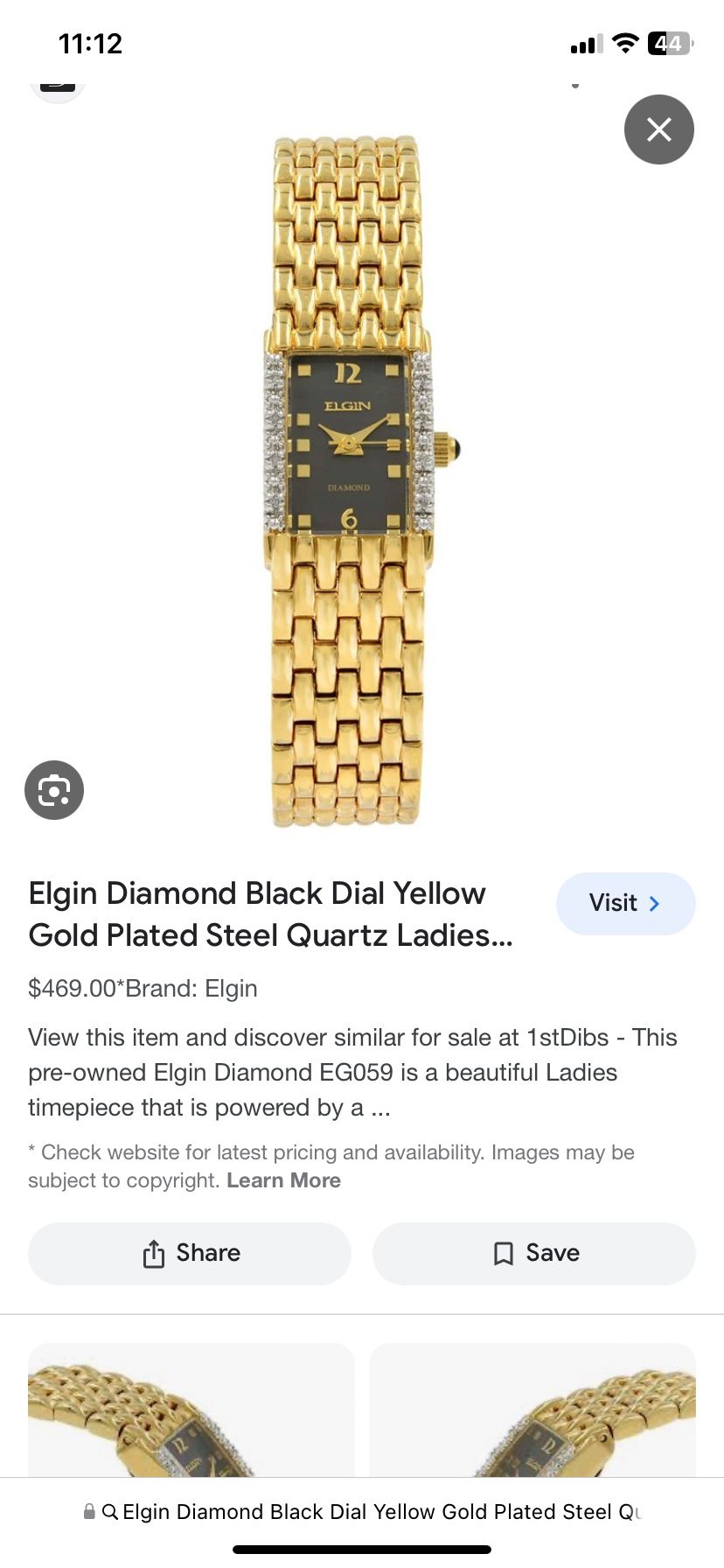Open Google Lens image search
This screenshot has height=1568, width=724.
(x=54, y=789)
